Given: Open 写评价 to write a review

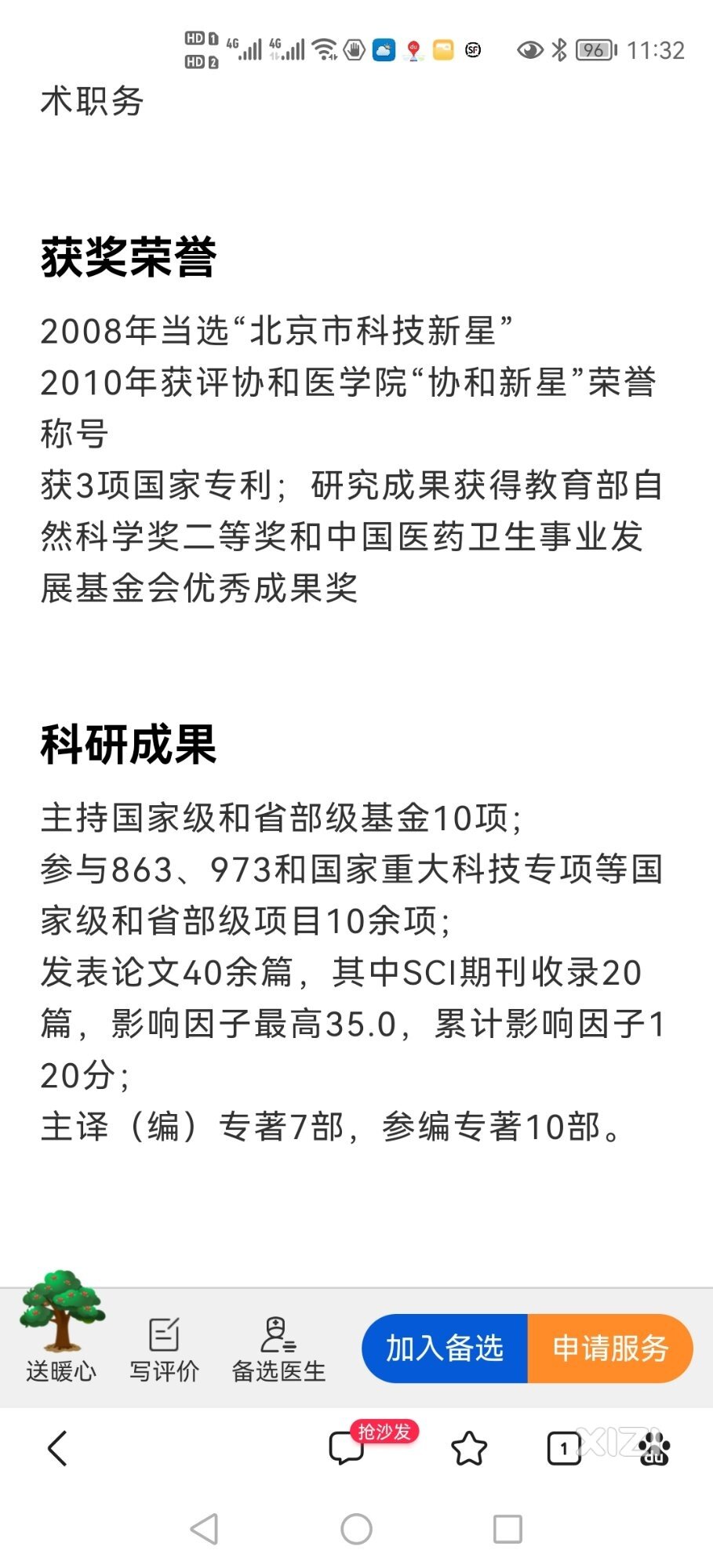Looking at the screenshot, I should 164,1348.
